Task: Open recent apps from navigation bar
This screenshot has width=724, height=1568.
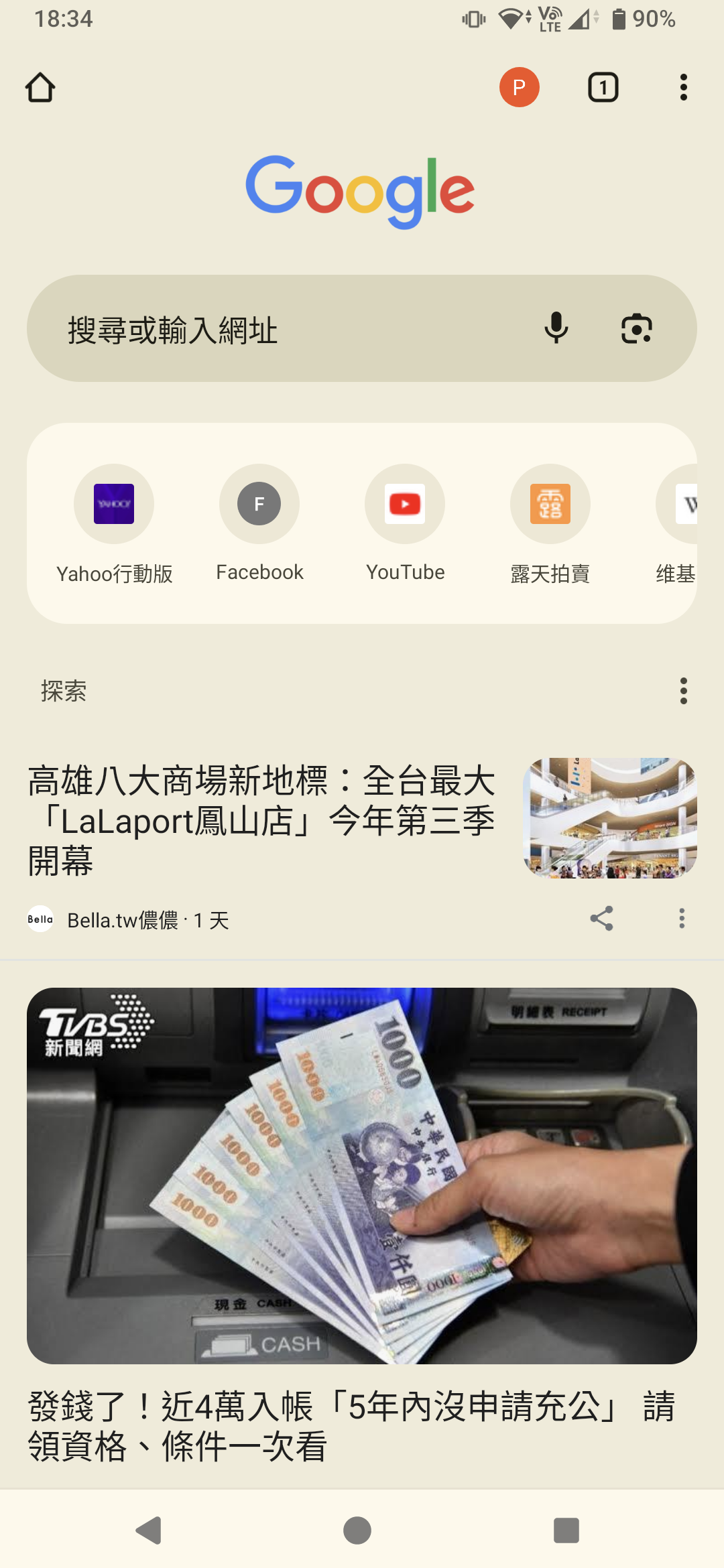Action: pyautogui.click(x=566, y=1530)
